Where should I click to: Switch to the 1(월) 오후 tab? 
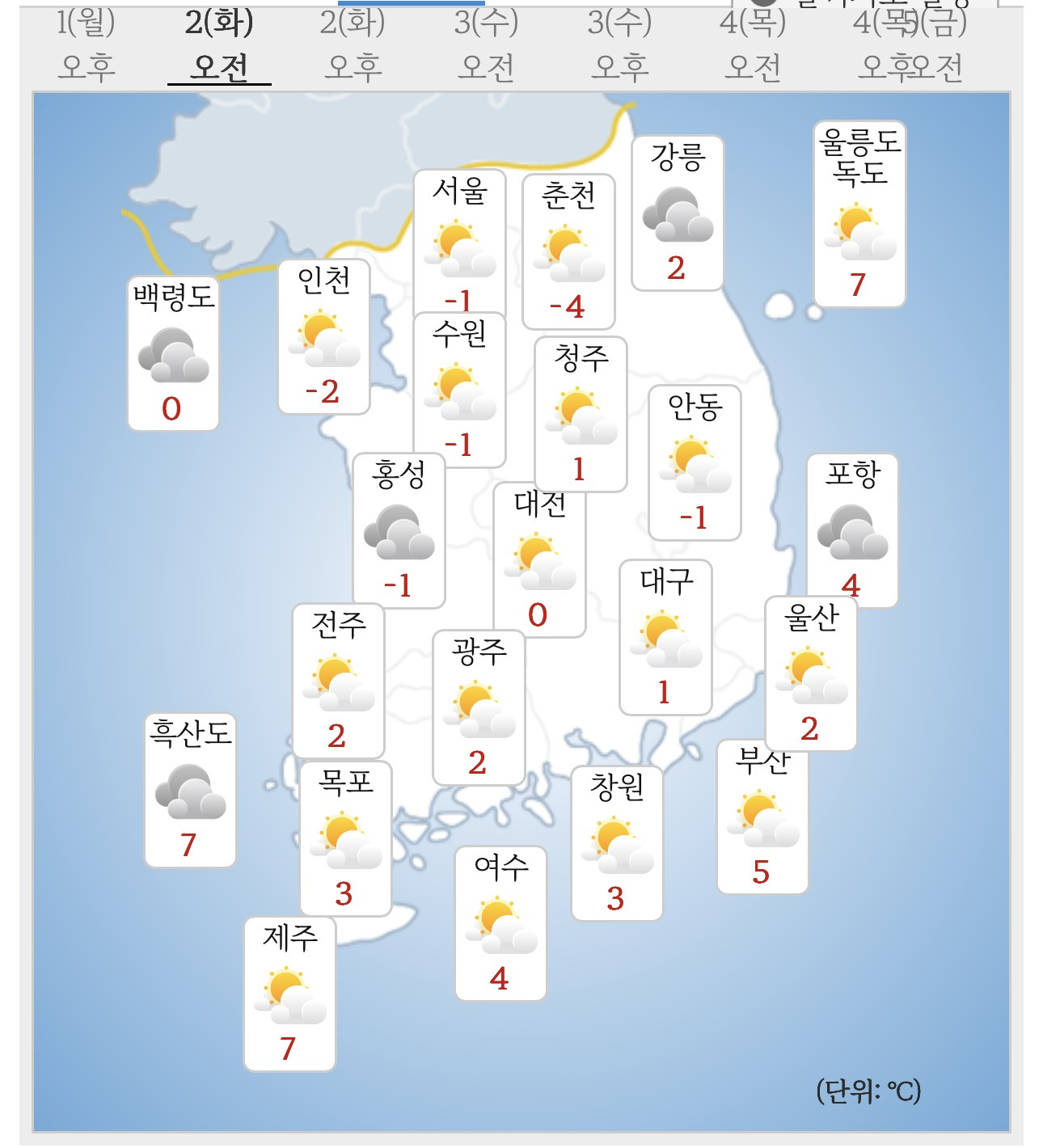pyautogui.click(x=86, y=44)
